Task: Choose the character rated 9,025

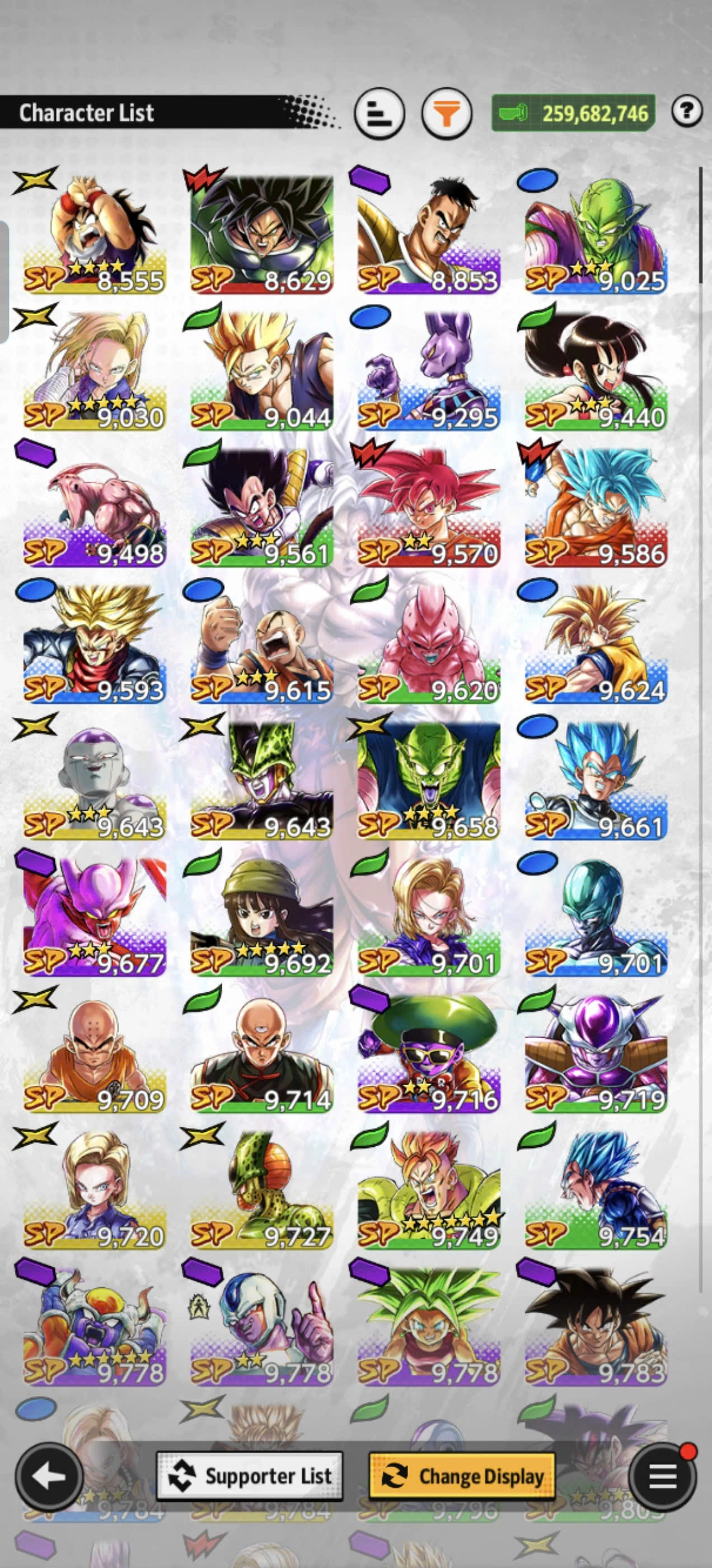Action: [x=596, y=234]
